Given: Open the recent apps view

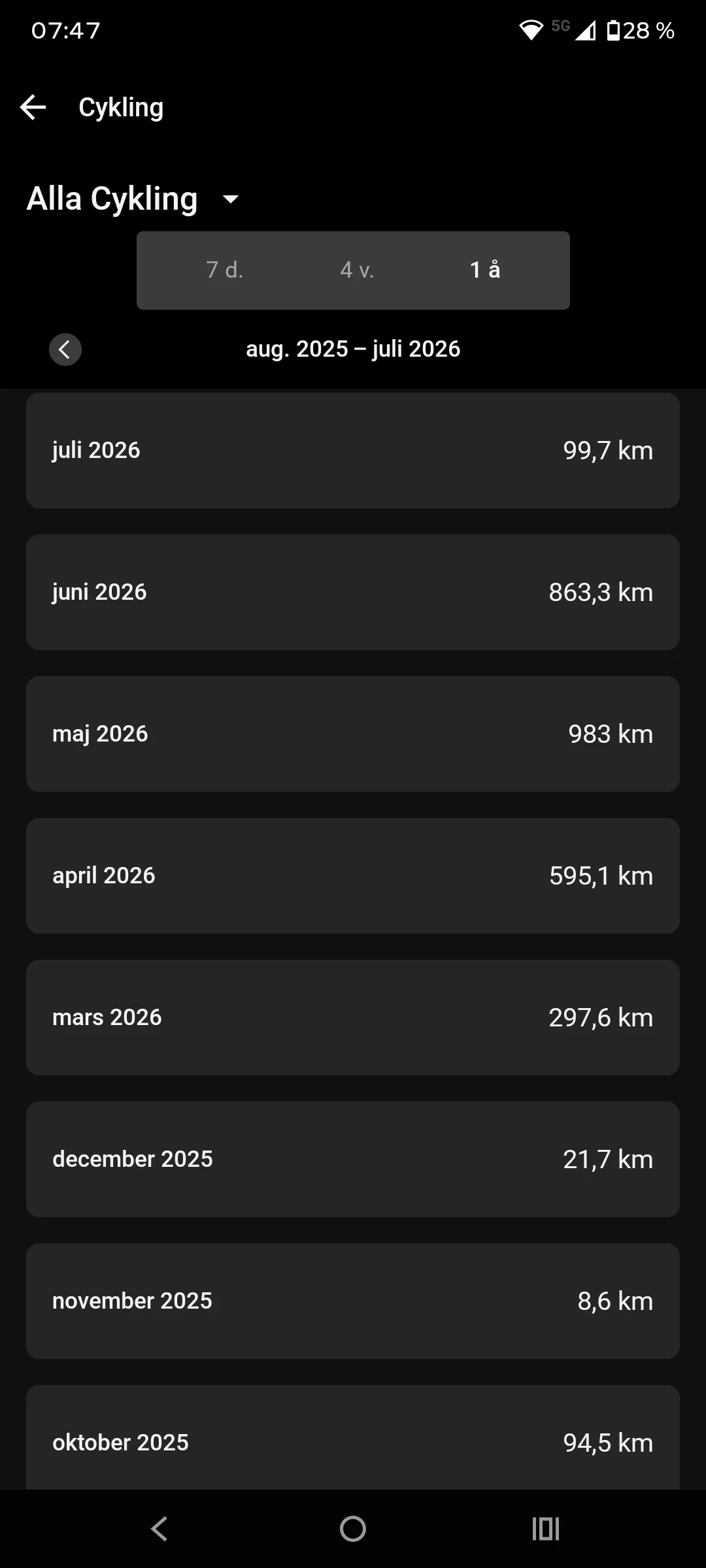Looking at the screenshot, I should click(x=546, y=1529).
